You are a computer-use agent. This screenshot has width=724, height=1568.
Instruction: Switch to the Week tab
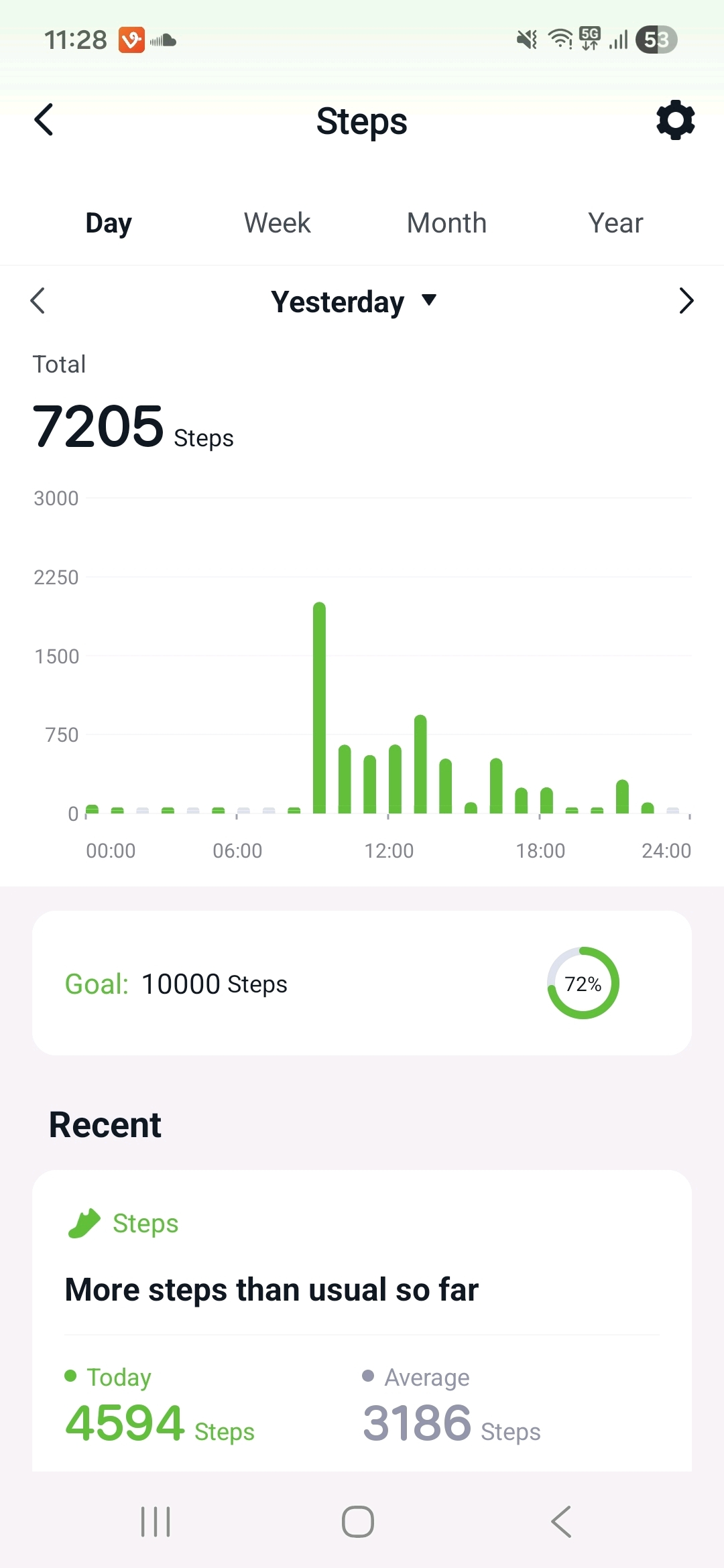pyautogui.click(x=277, y=223)
